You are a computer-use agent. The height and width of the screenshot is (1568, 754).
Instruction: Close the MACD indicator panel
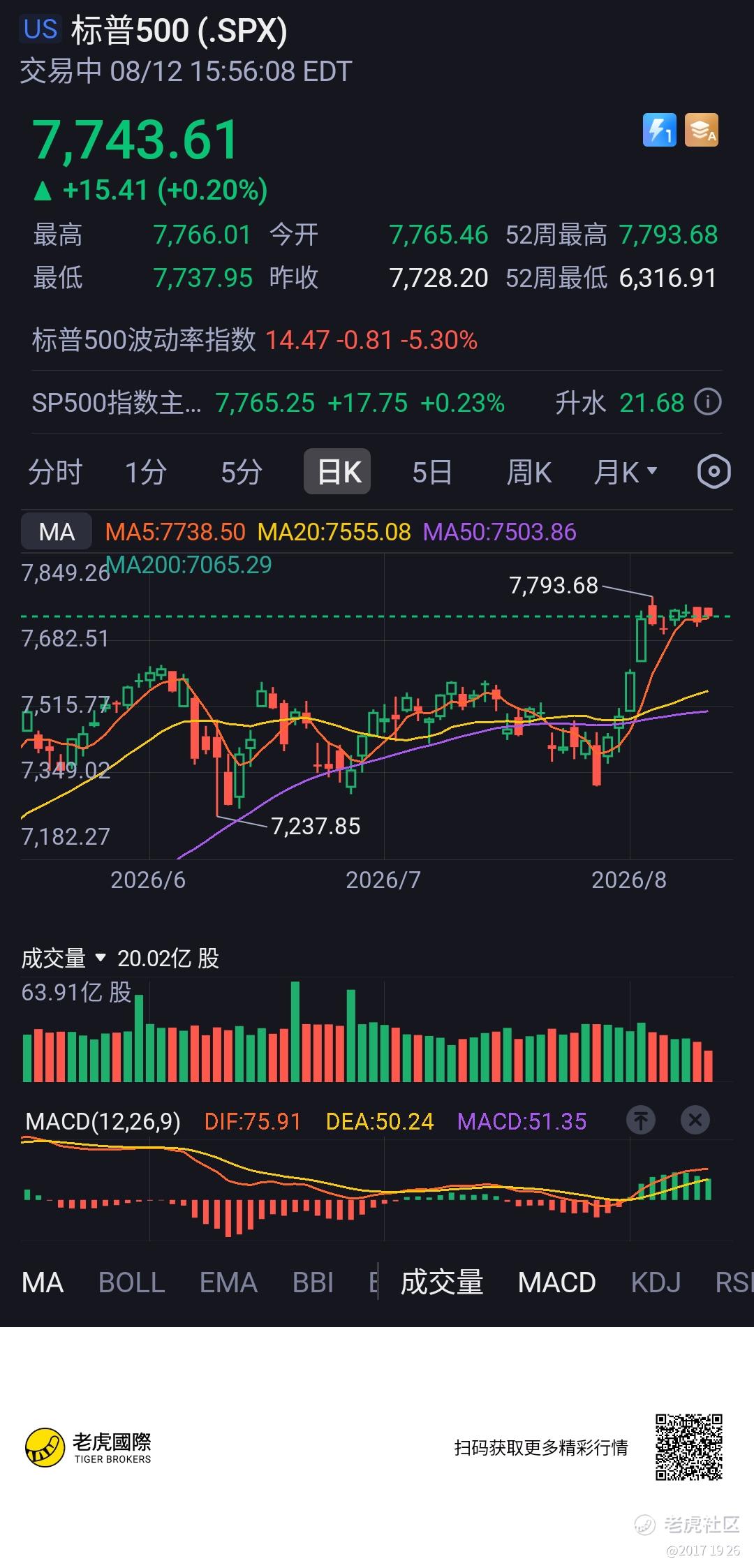coord(695,1120)
